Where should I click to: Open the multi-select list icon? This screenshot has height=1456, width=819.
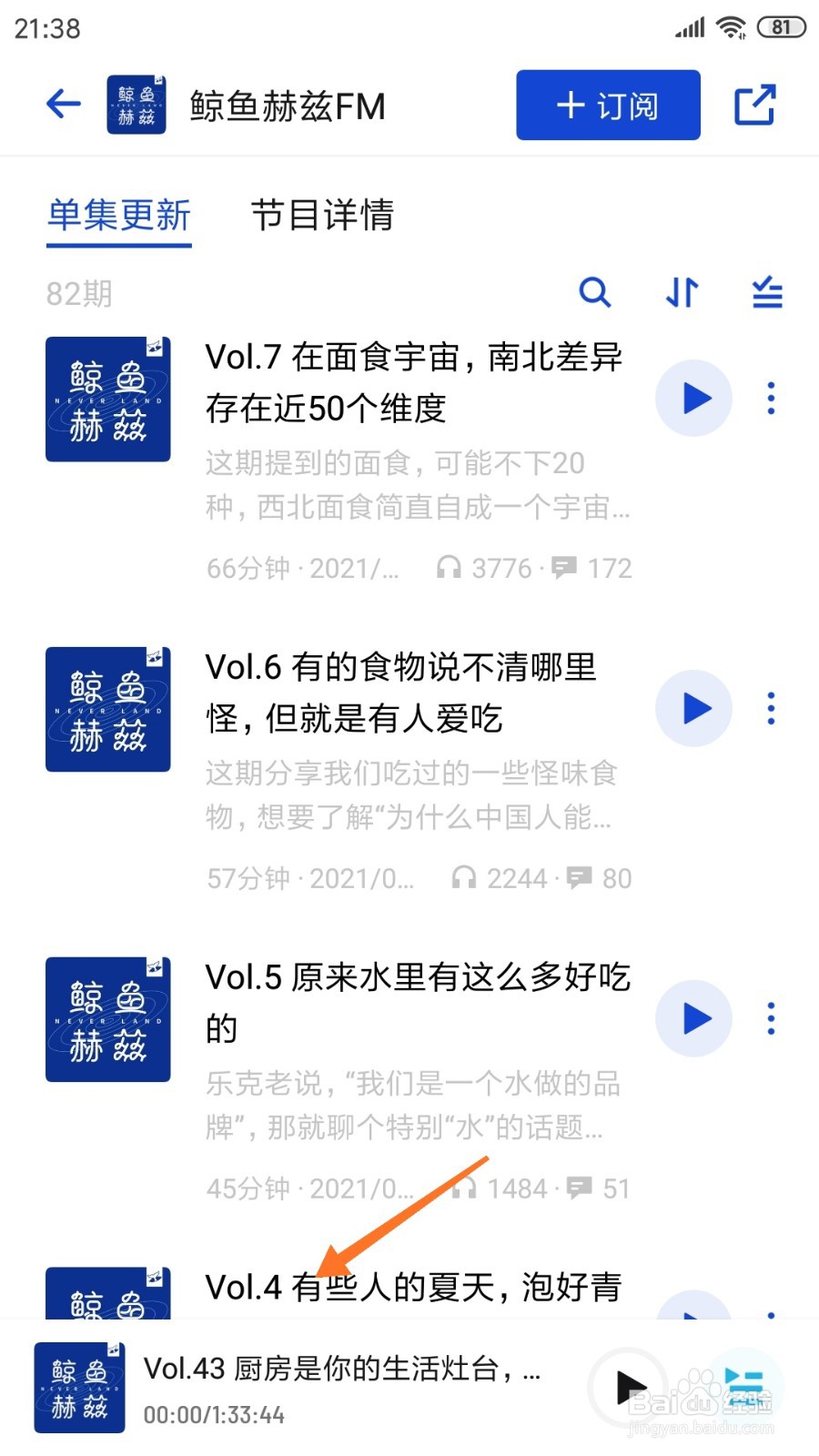(767, 293)
